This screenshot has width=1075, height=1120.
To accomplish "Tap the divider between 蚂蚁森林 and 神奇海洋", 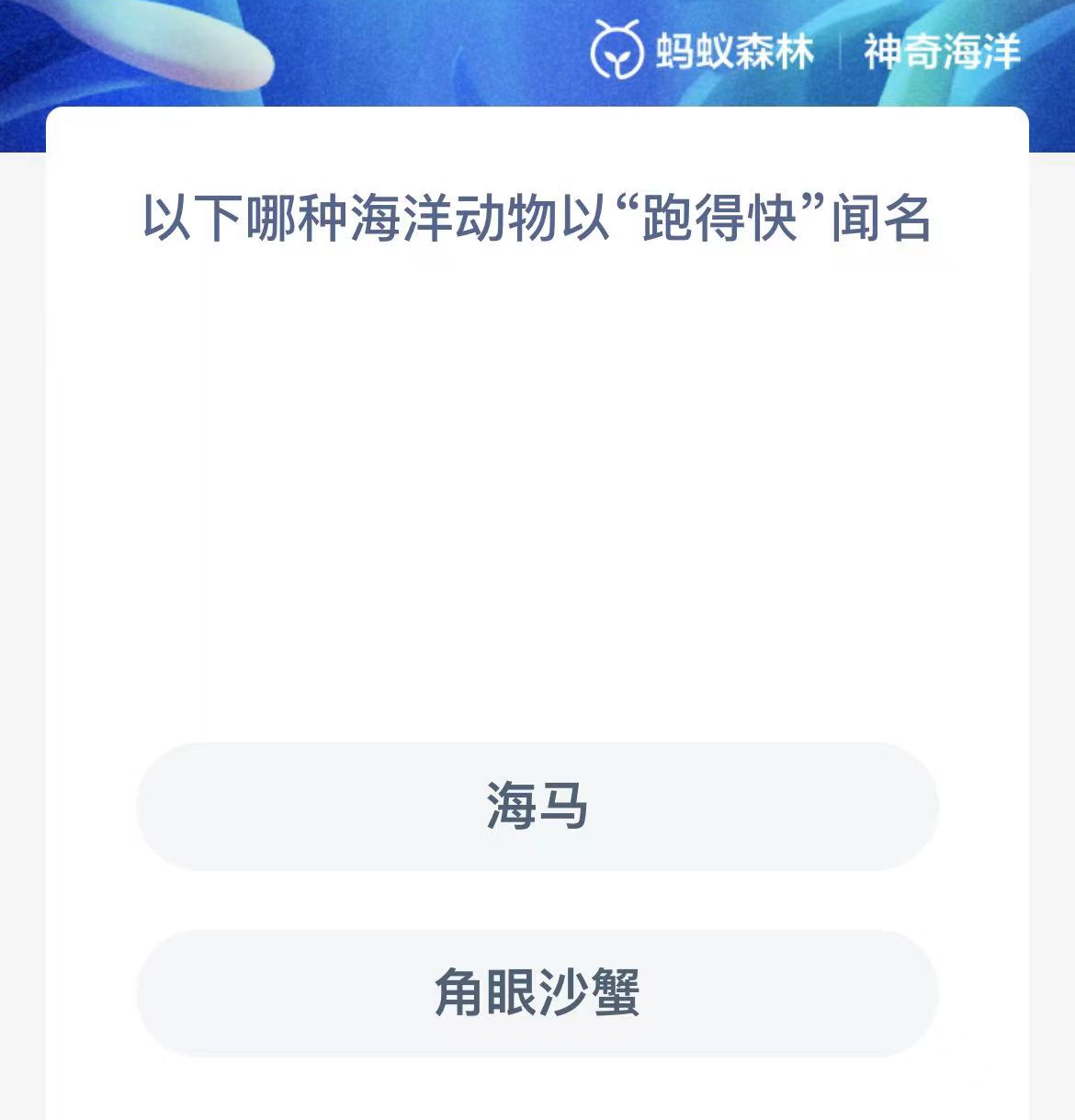I will (842, 52).
